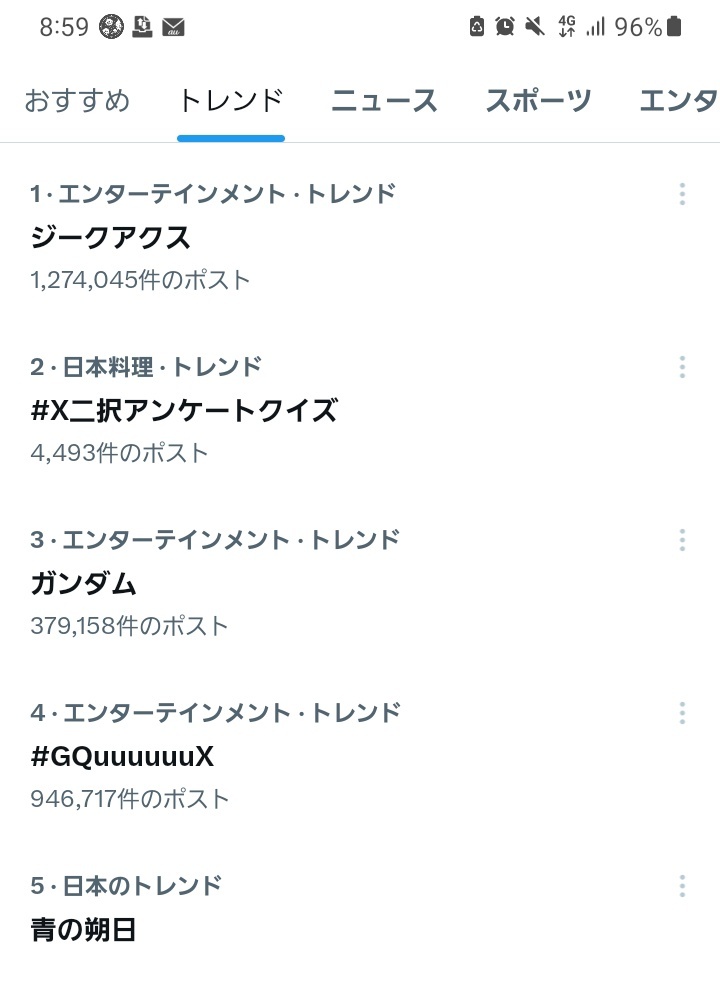Switch to the おすすめ tab
Viewport: 720px width, 1006px height.
coord(77,101)
